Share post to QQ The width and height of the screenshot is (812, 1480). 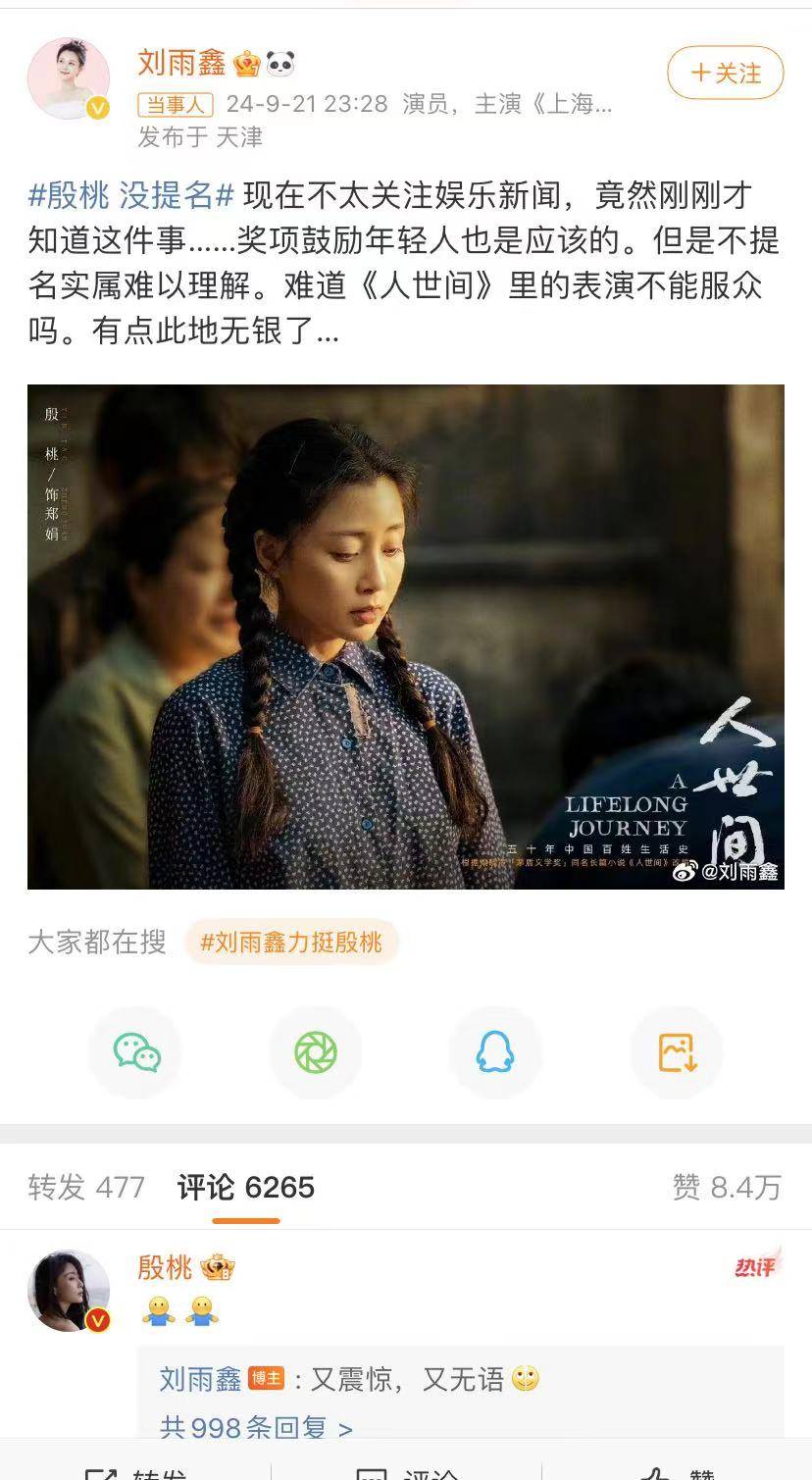click(x=495, y=1051)
